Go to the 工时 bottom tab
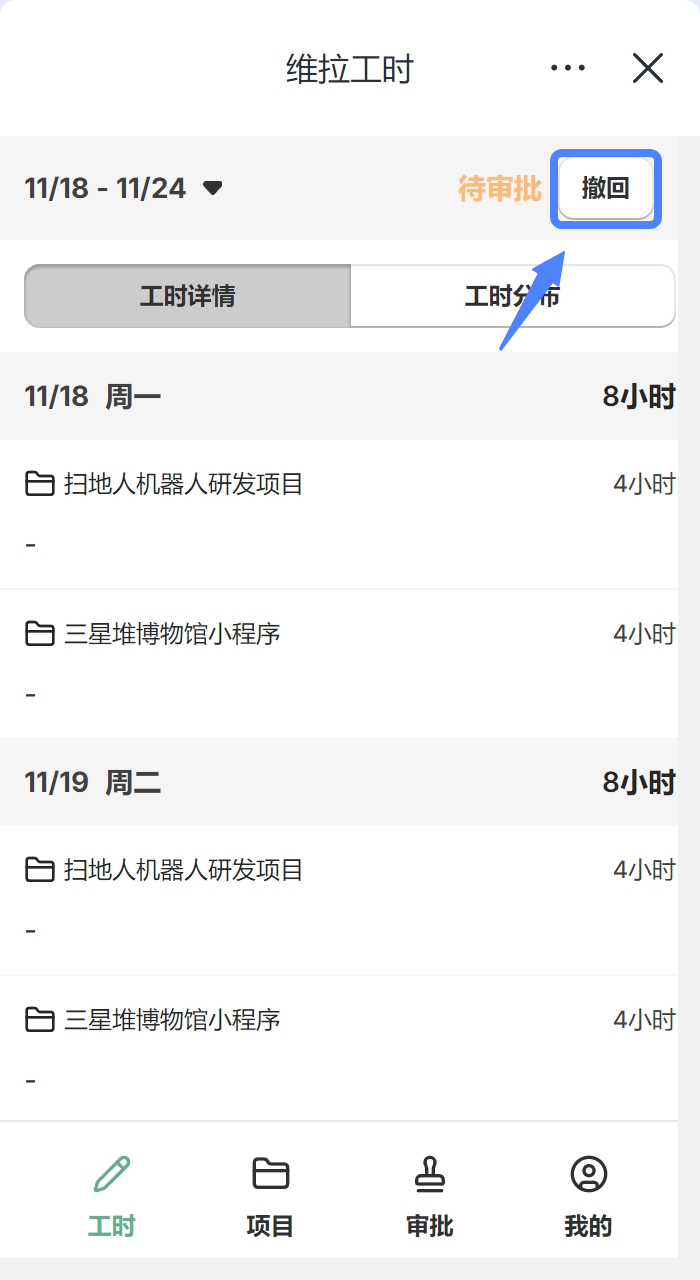Image resolution: width=700 pixels, height=1280 pixels. coord(111,1196)
